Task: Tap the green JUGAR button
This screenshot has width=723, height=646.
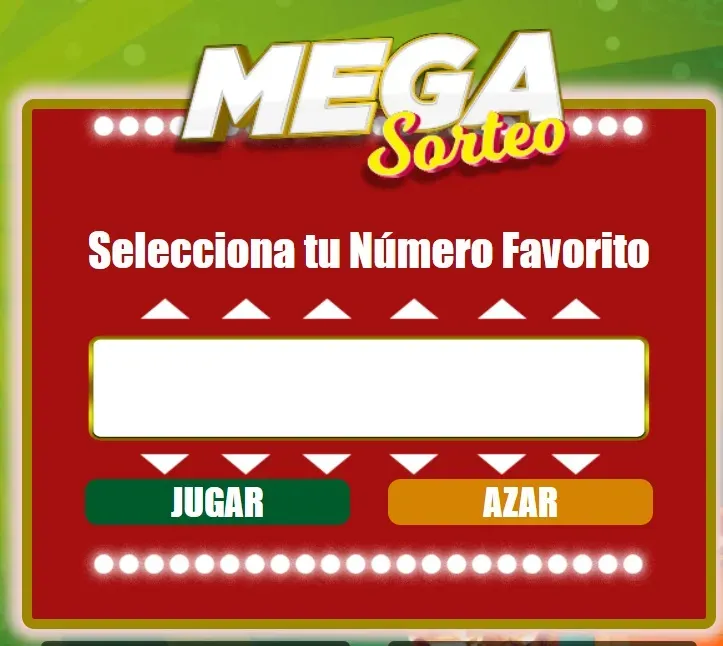Action: pyautogui.click(x=217, y=502)
